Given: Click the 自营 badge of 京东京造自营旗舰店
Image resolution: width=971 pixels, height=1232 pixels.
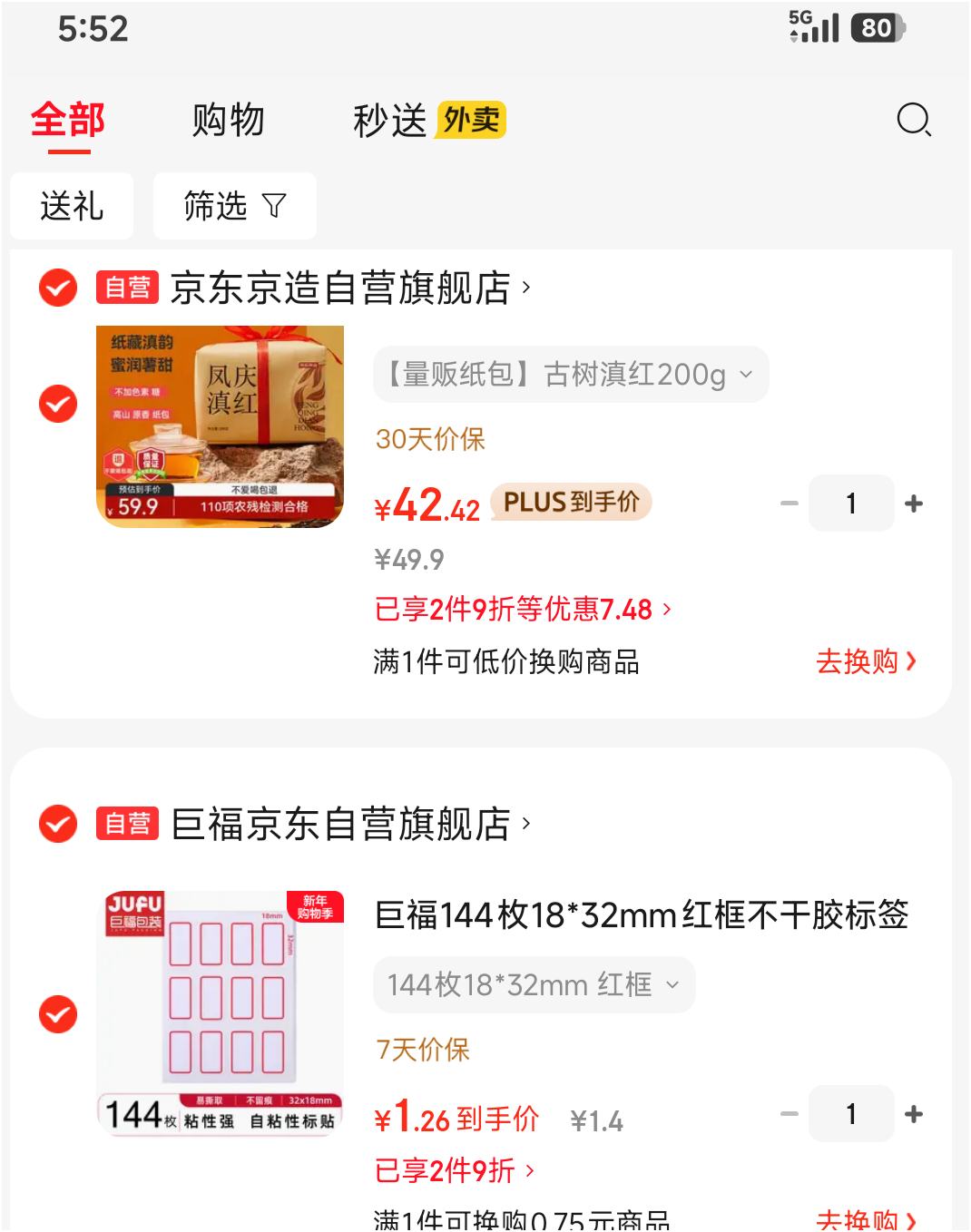Looking at the screenshot, I should (x=127, y=287).
